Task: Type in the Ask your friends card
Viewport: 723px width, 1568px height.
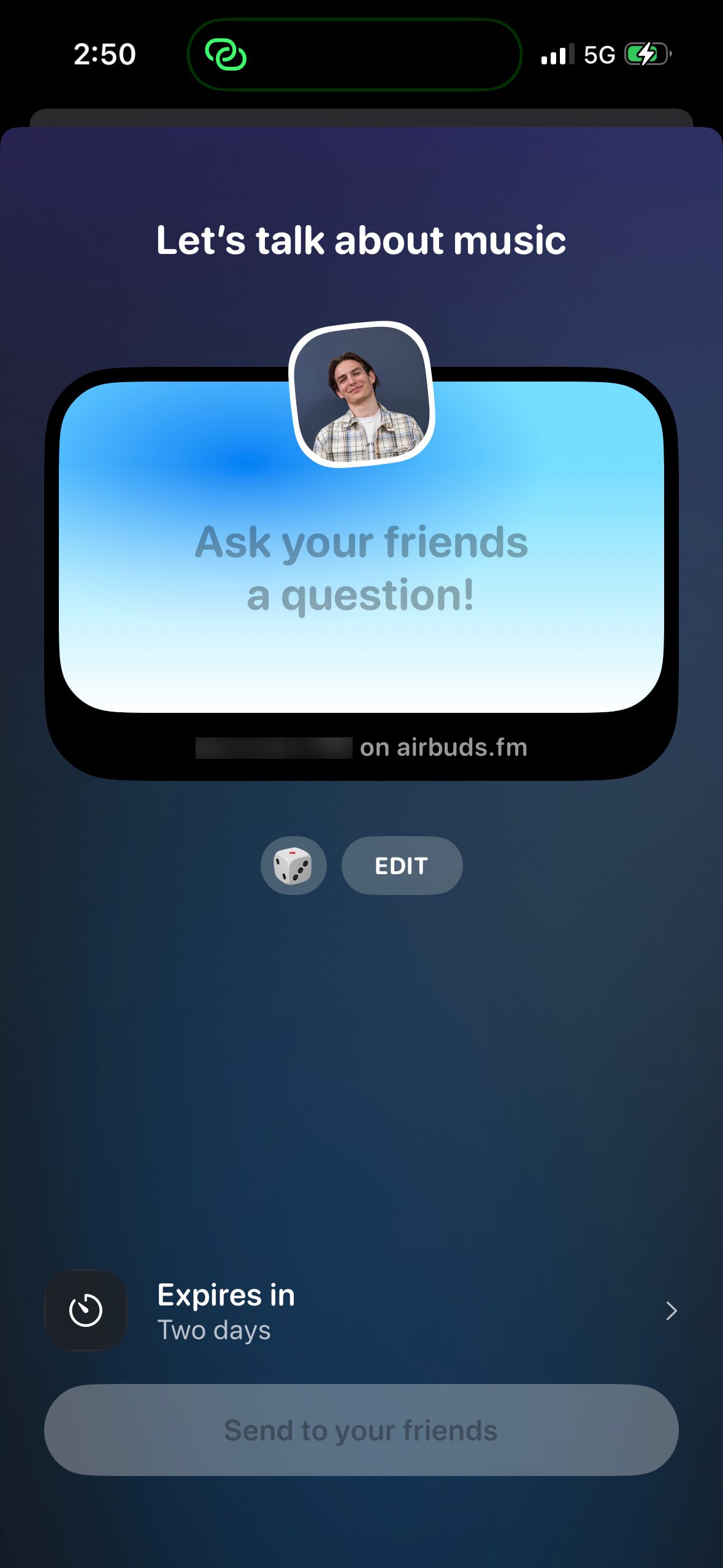Action: click(361, 569)
